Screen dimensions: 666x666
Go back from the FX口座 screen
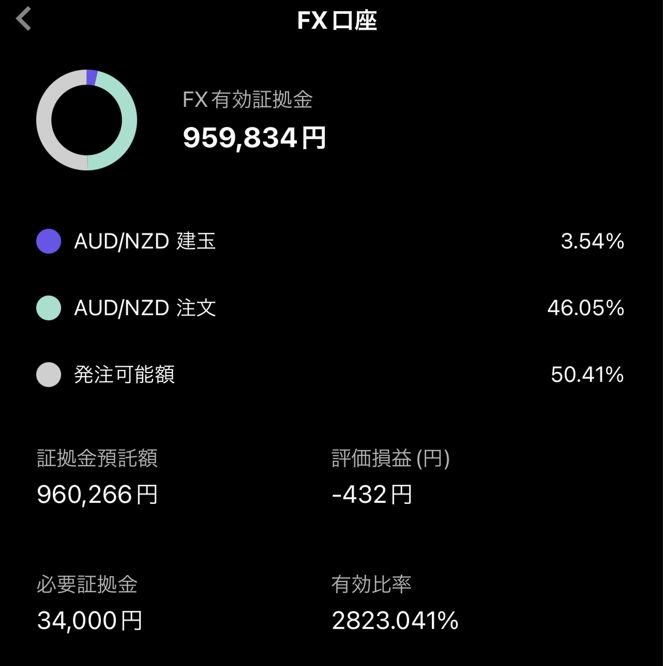click(24, 19)
